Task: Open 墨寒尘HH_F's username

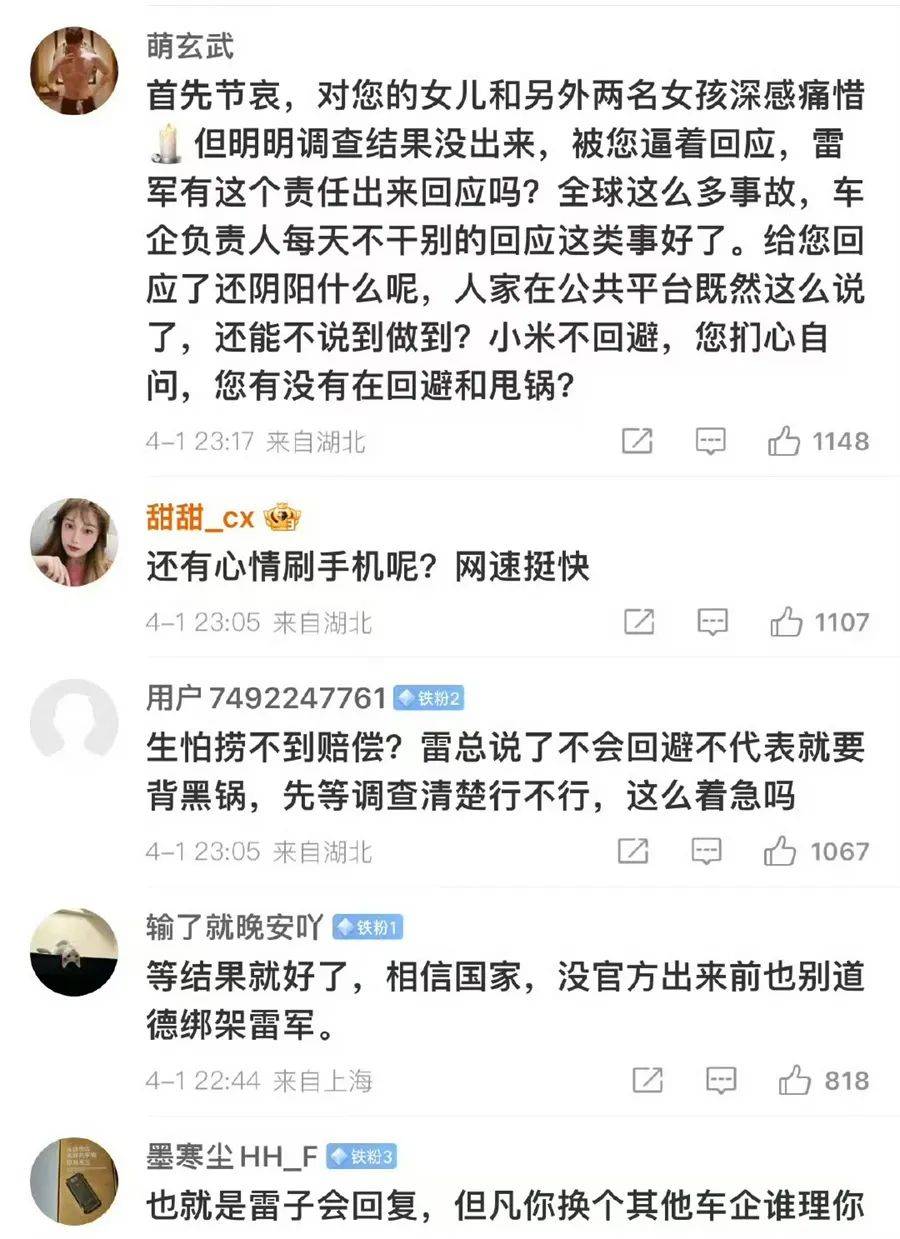Action: (231, 1157)
